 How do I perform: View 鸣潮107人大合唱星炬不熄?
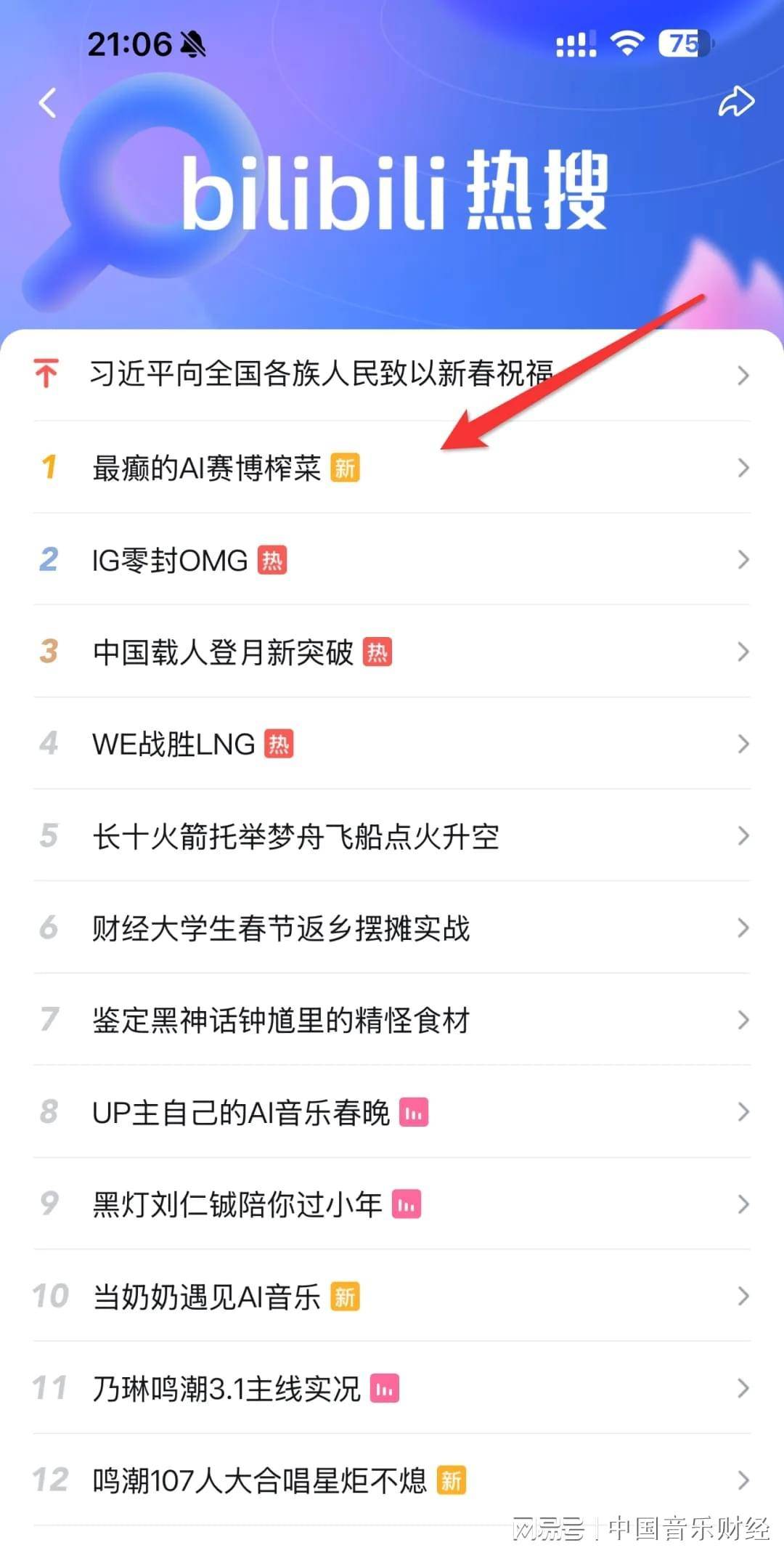tap(259, 1480)
